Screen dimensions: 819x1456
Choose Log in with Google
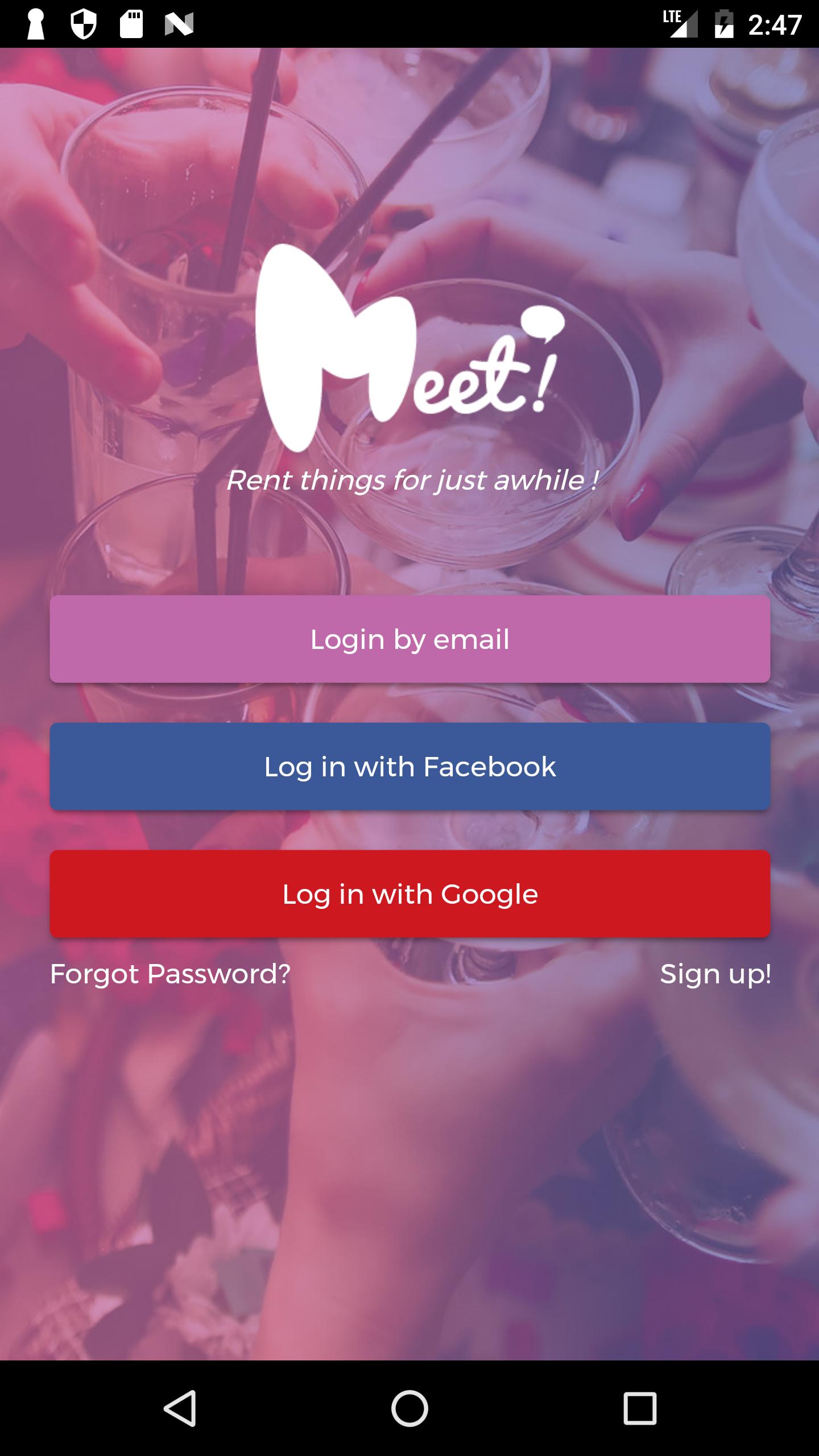pos(409,894)
